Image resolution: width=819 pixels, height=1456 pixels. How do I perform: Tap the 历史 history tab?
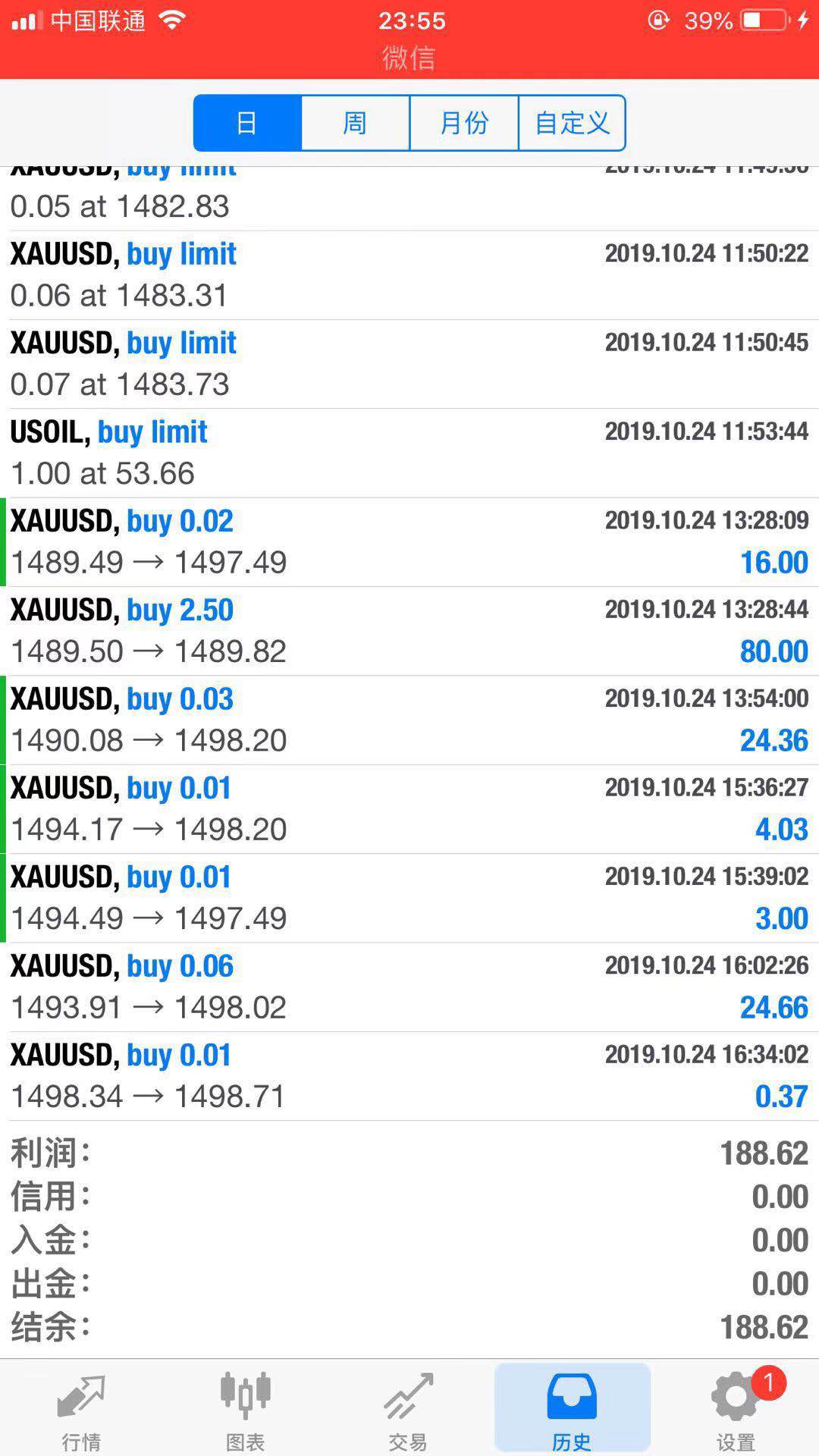coord(573,1408)
